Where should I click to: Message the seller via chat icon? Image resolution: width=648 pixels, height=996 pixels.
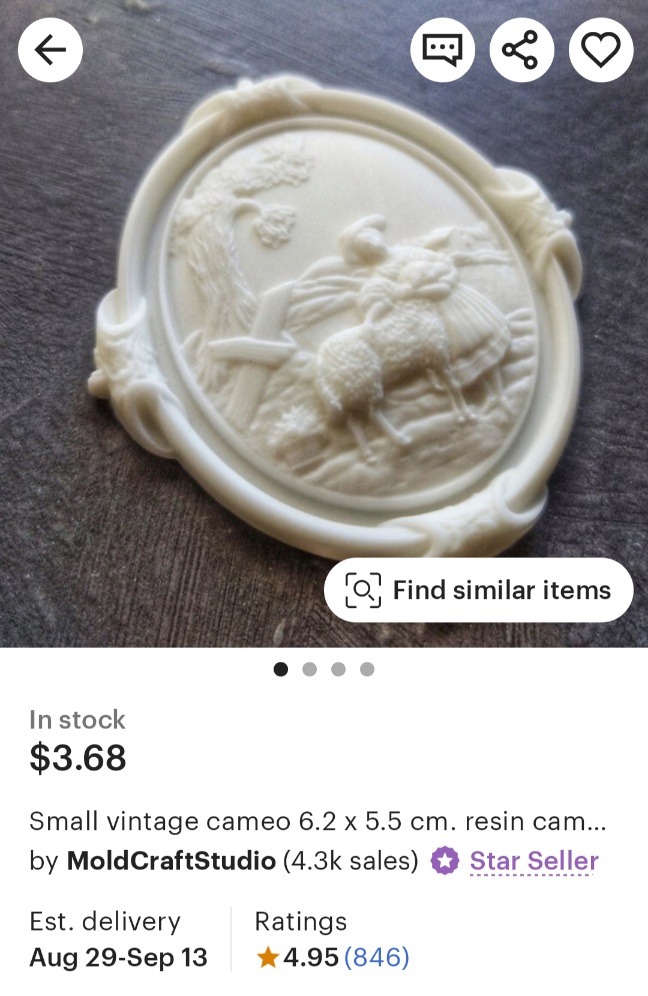(442, 49)
